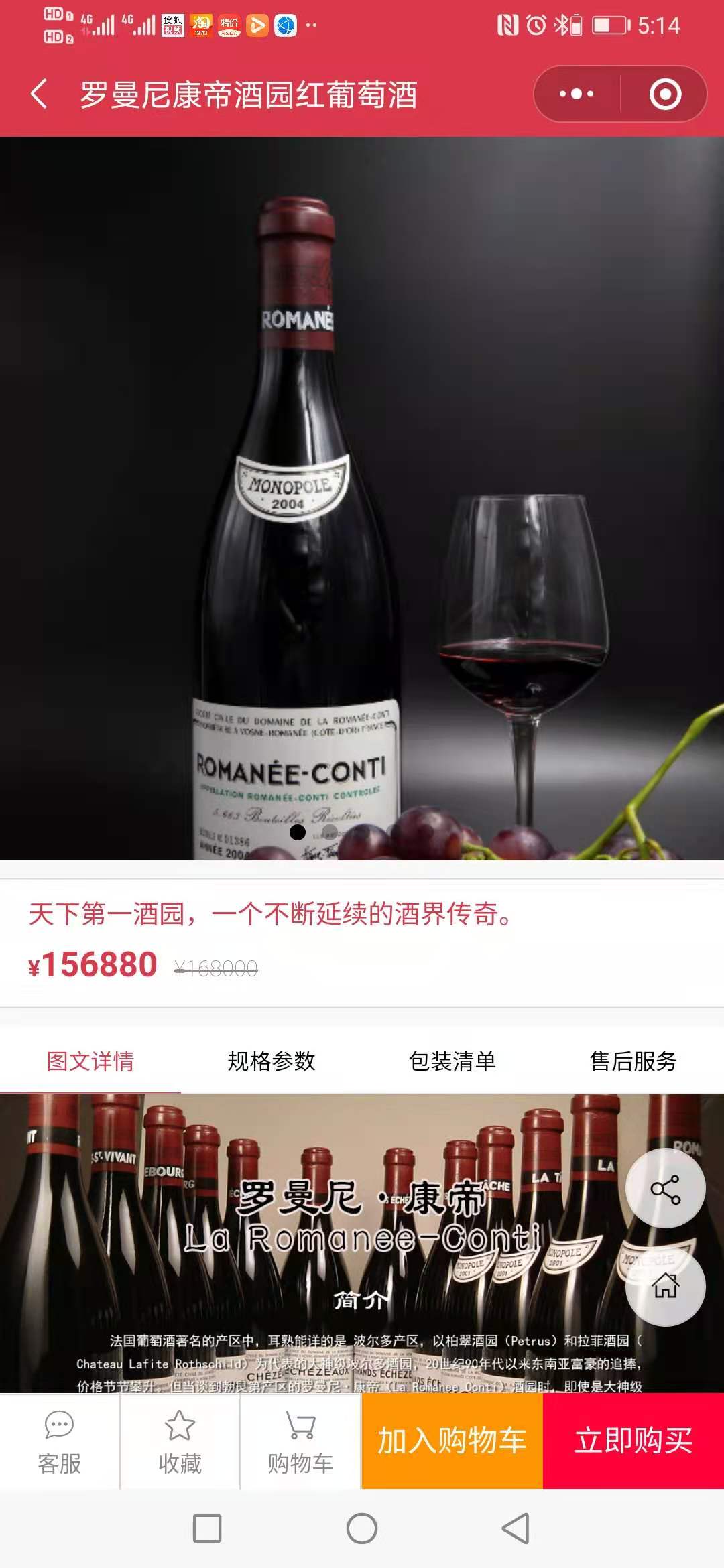
Task: Add this wine to favorites (收藏)
Action: tap(180, 1442)
